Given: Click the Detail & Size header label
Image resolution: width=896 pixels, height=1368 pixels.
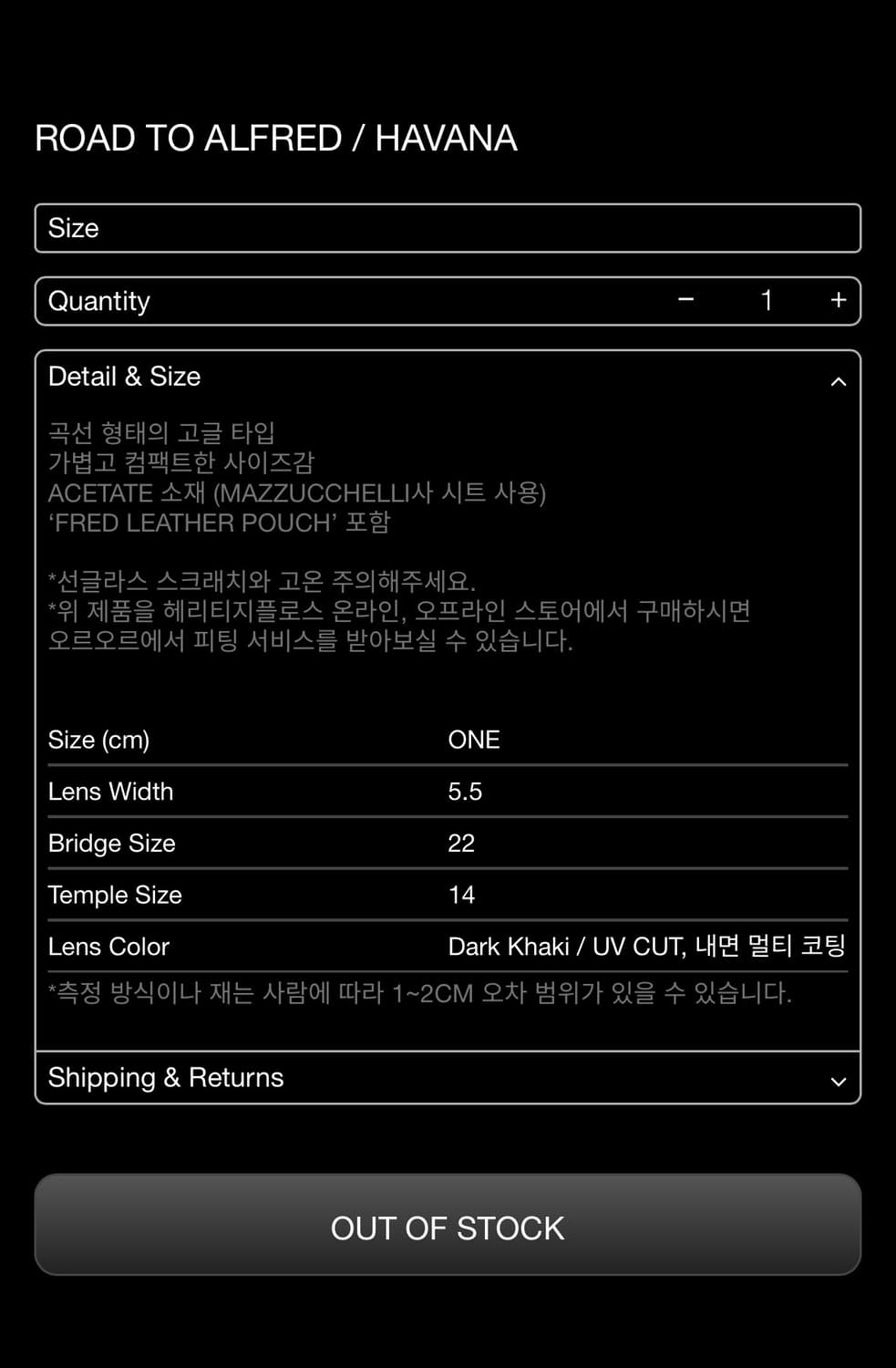Looking at the screenshot, I should pyautogui.click(x=124, y=376).
